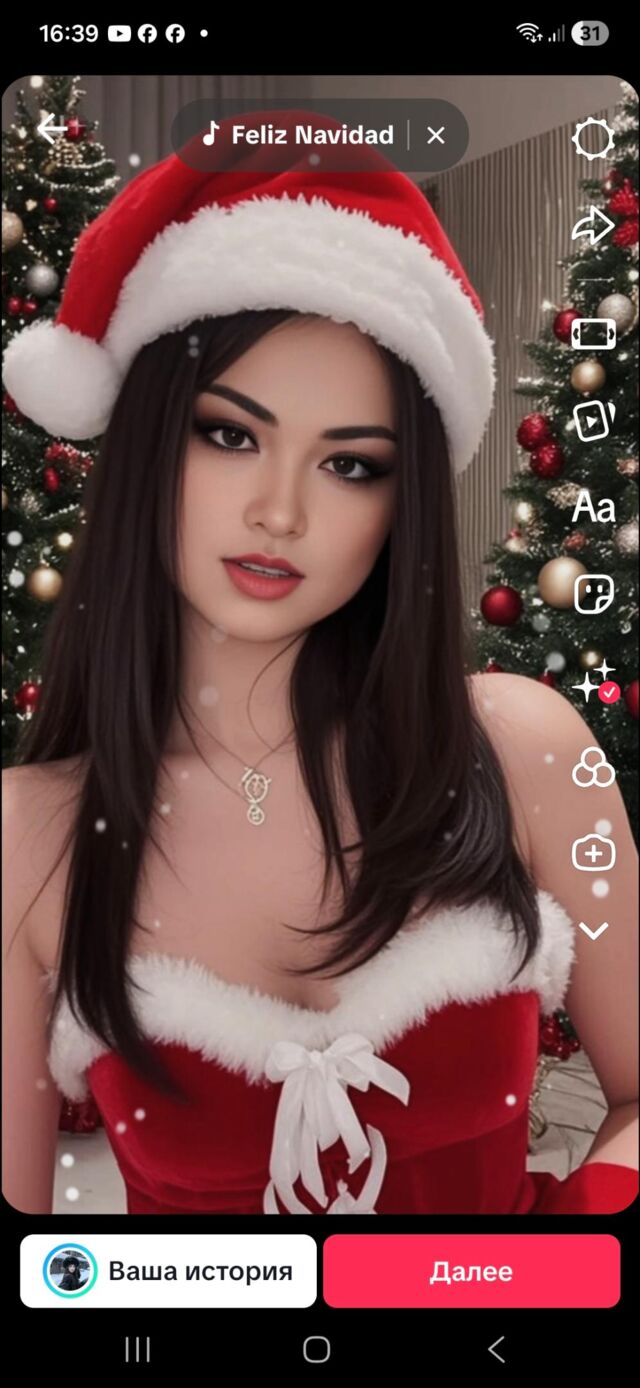Open the settings gear icon

[593, 139]
